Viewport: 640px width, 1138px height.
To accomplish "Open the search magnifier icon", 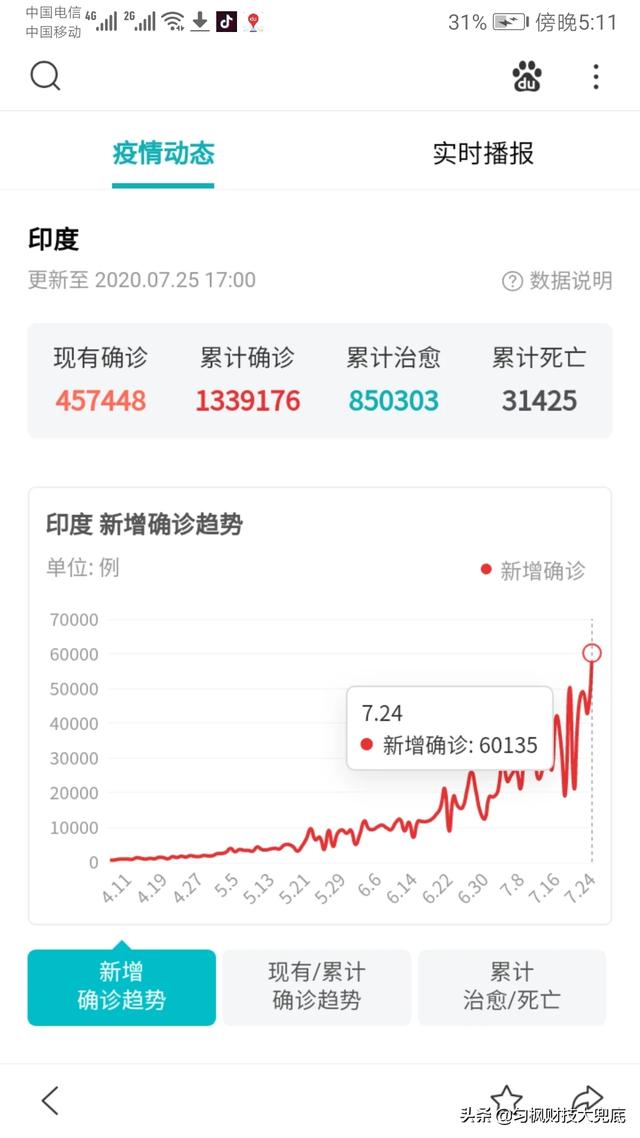I will click(45, 75).
